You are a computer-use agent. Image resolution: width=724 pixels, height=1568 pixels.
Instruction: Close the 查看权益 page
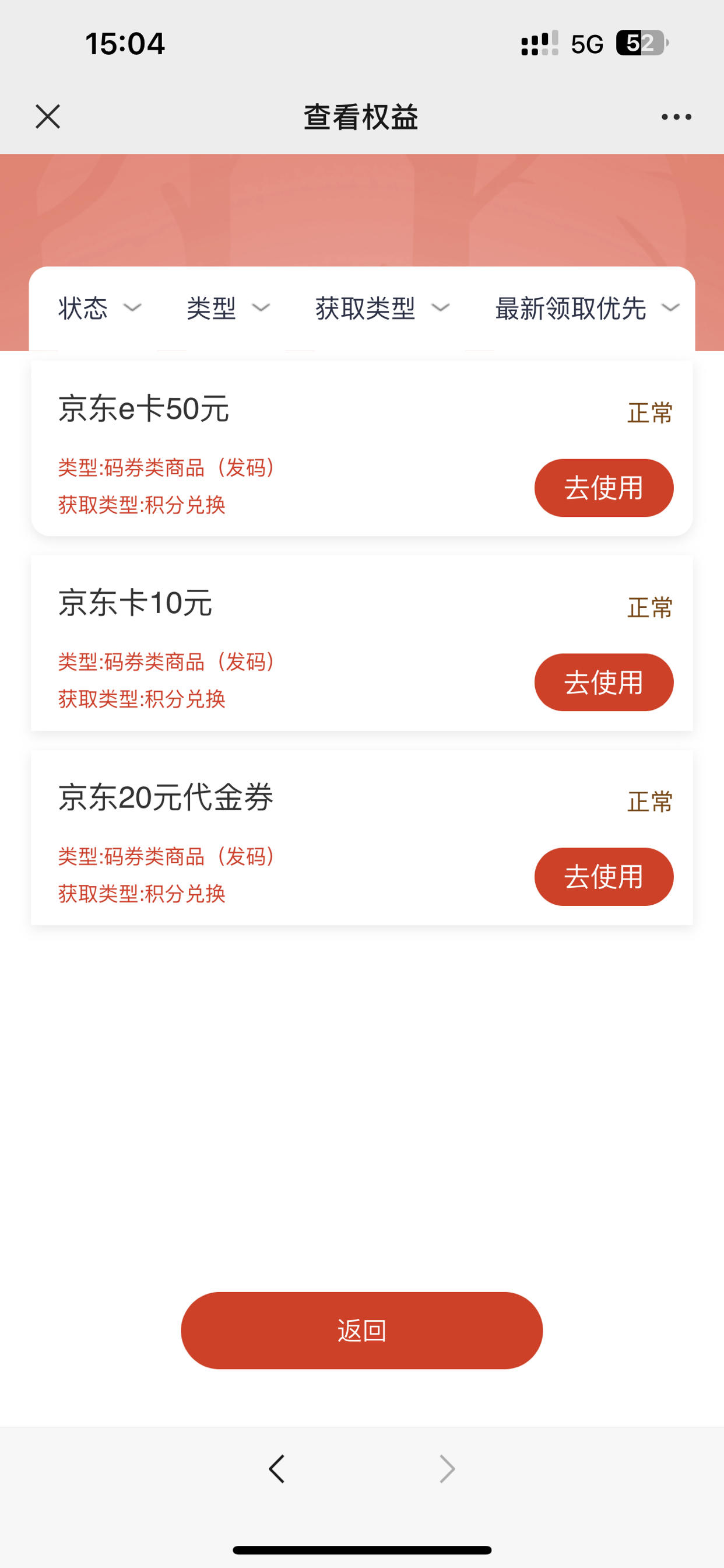pyautogui.click(x=47, y=116)
